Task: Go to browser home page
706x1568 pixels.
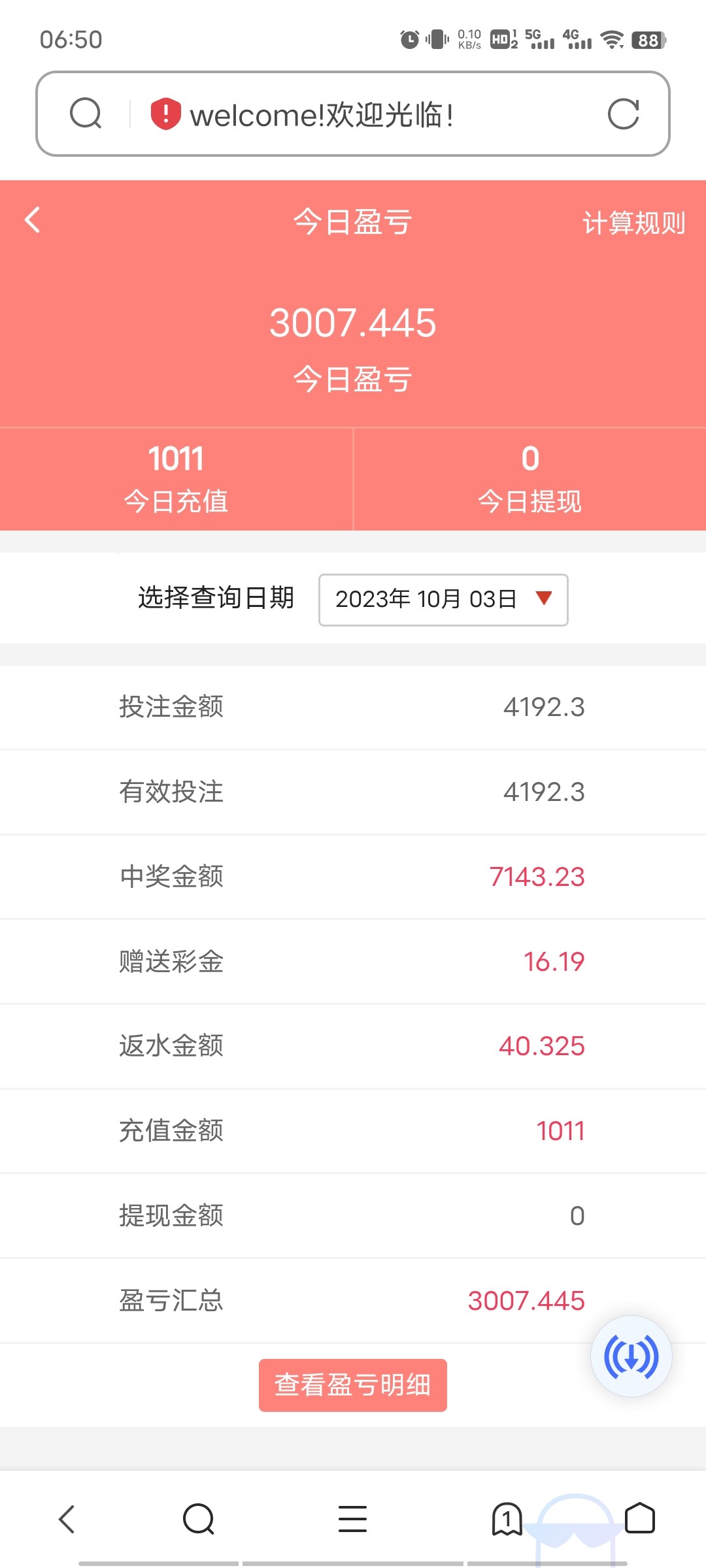Action: pyautogui.click(x=640, y=1518)
